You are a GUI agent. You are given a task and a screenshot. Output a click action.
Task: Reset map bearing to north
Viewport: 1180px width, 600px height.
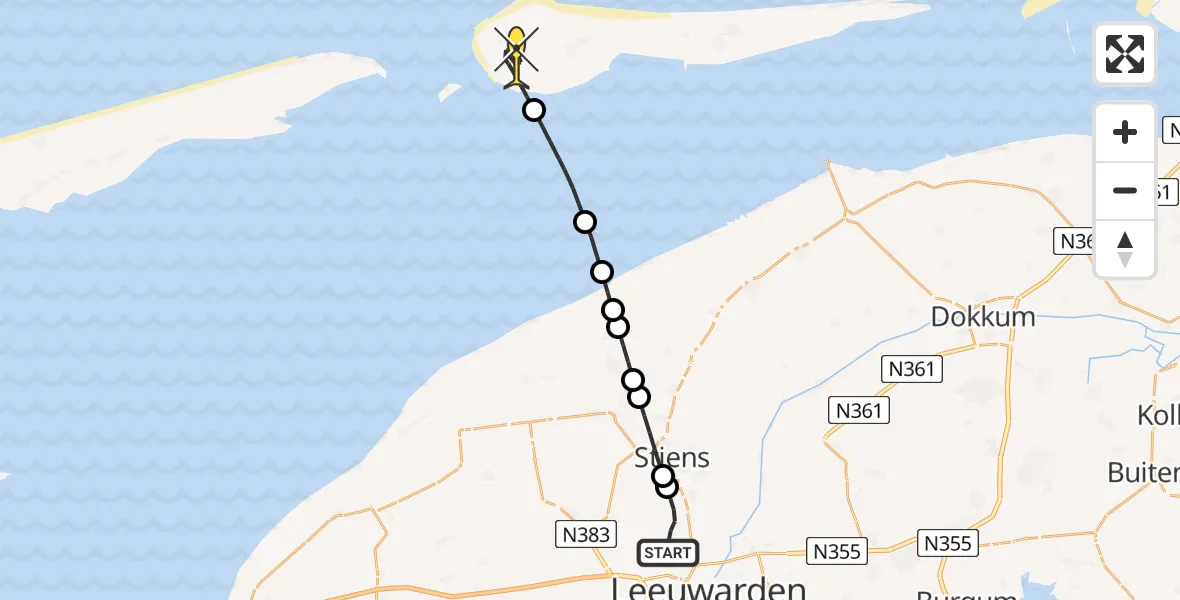(x=1125, y=249)
